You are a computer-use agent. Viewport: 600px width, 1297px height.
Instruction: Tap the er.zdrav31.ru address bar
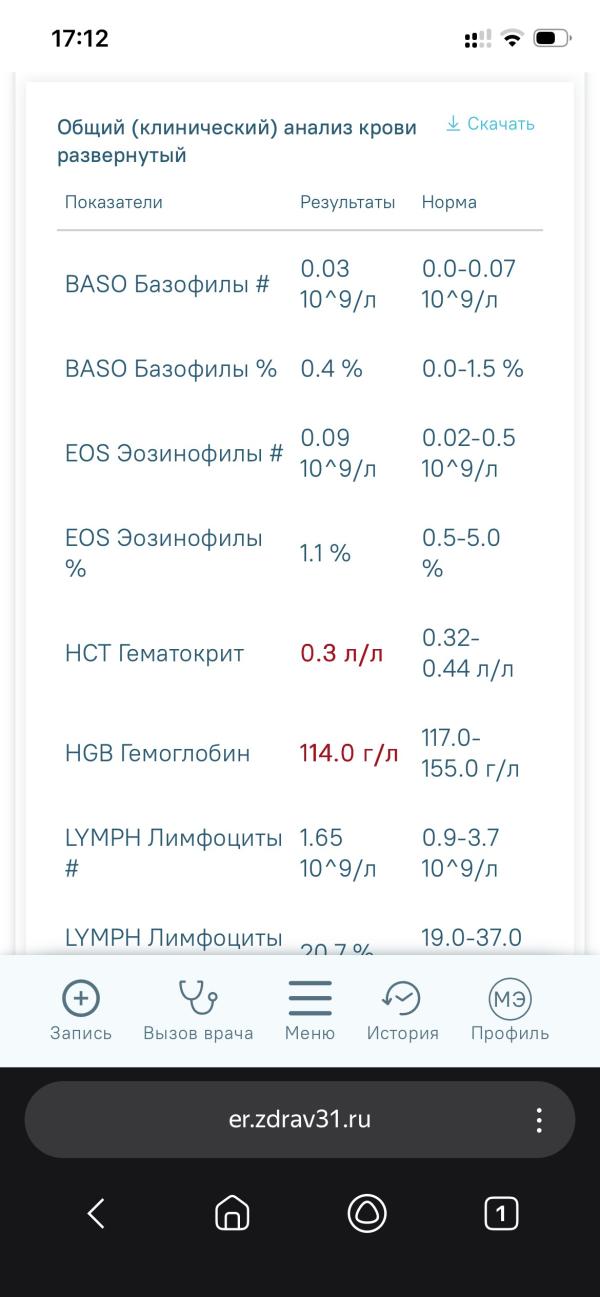point(300,1120)
